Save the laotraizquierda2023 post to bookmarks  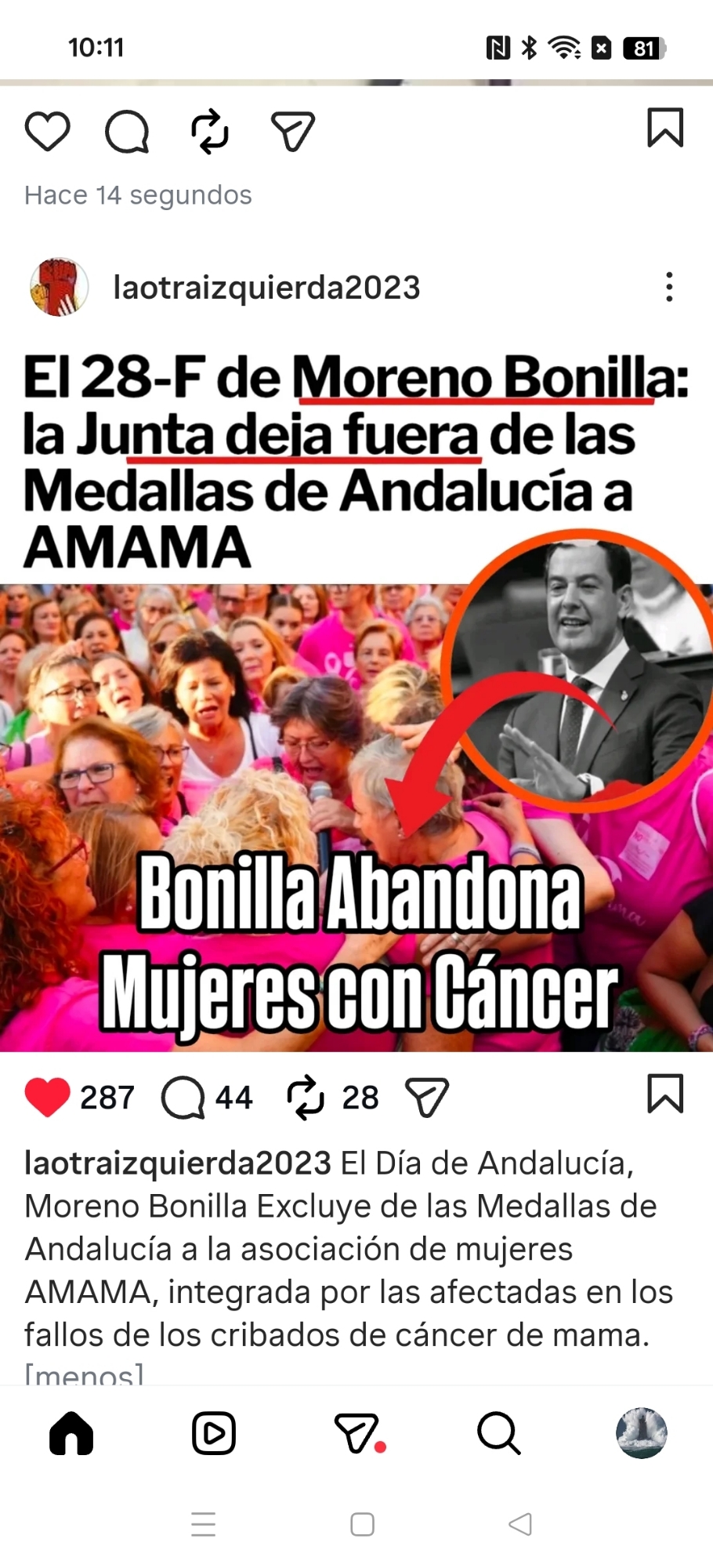[665, 1094]
